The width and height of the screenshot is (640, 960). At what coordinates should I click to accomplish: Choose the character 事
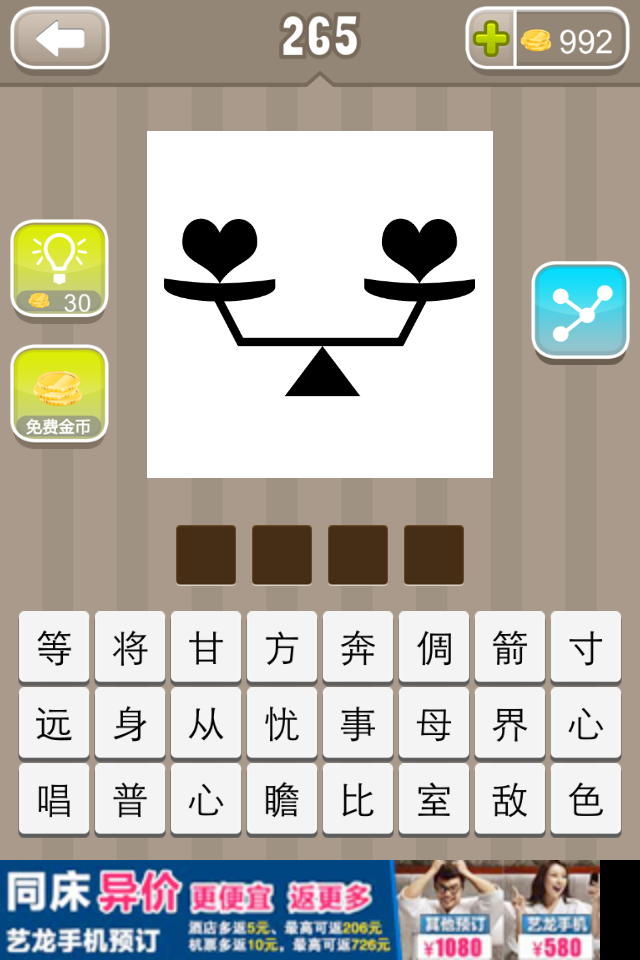click(358, 723)
